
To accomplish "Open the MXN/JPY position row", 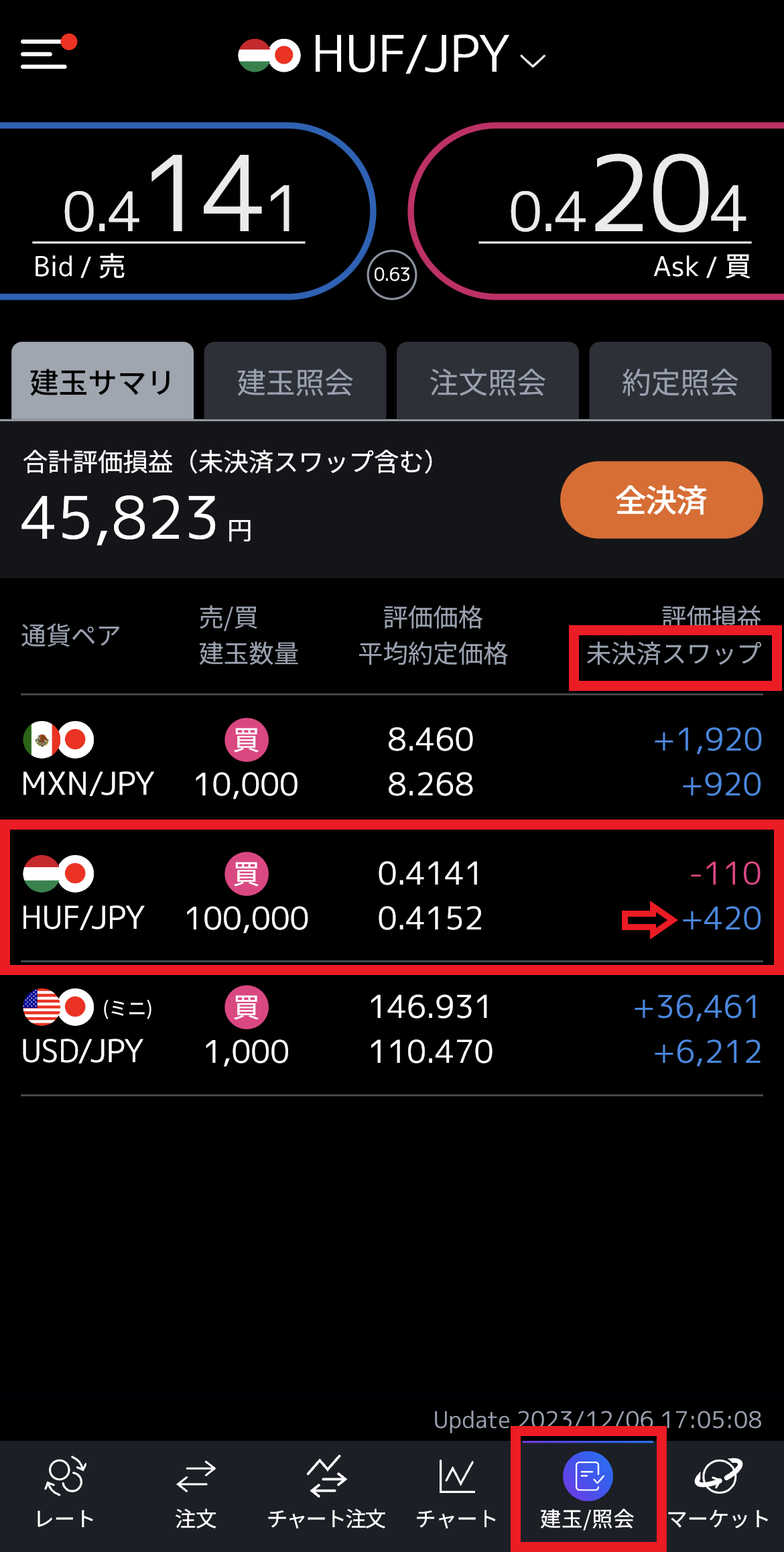I will pos(391,761).
